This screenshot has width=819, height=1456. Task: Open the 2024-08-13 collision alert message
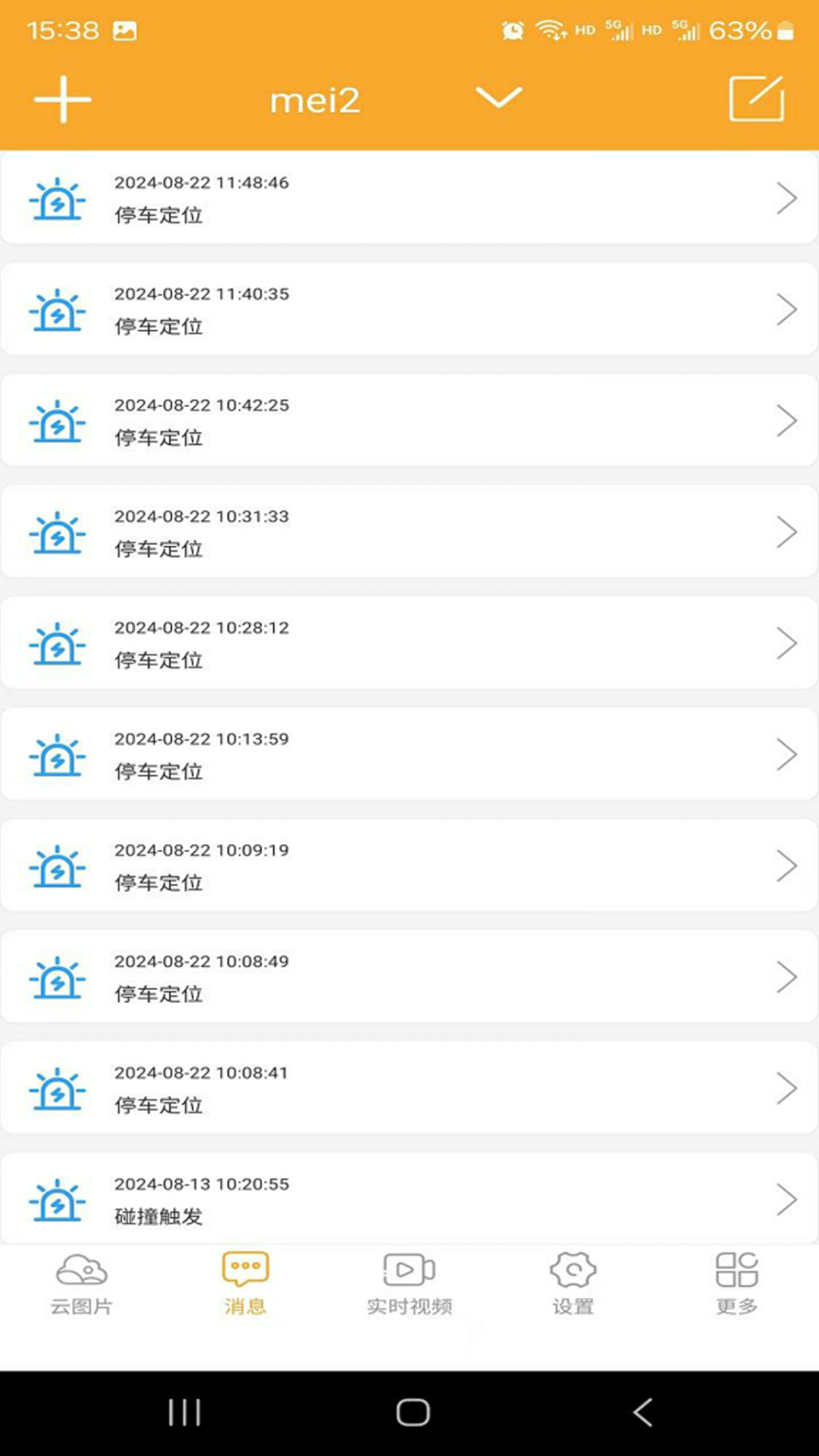pos(409,1199)
